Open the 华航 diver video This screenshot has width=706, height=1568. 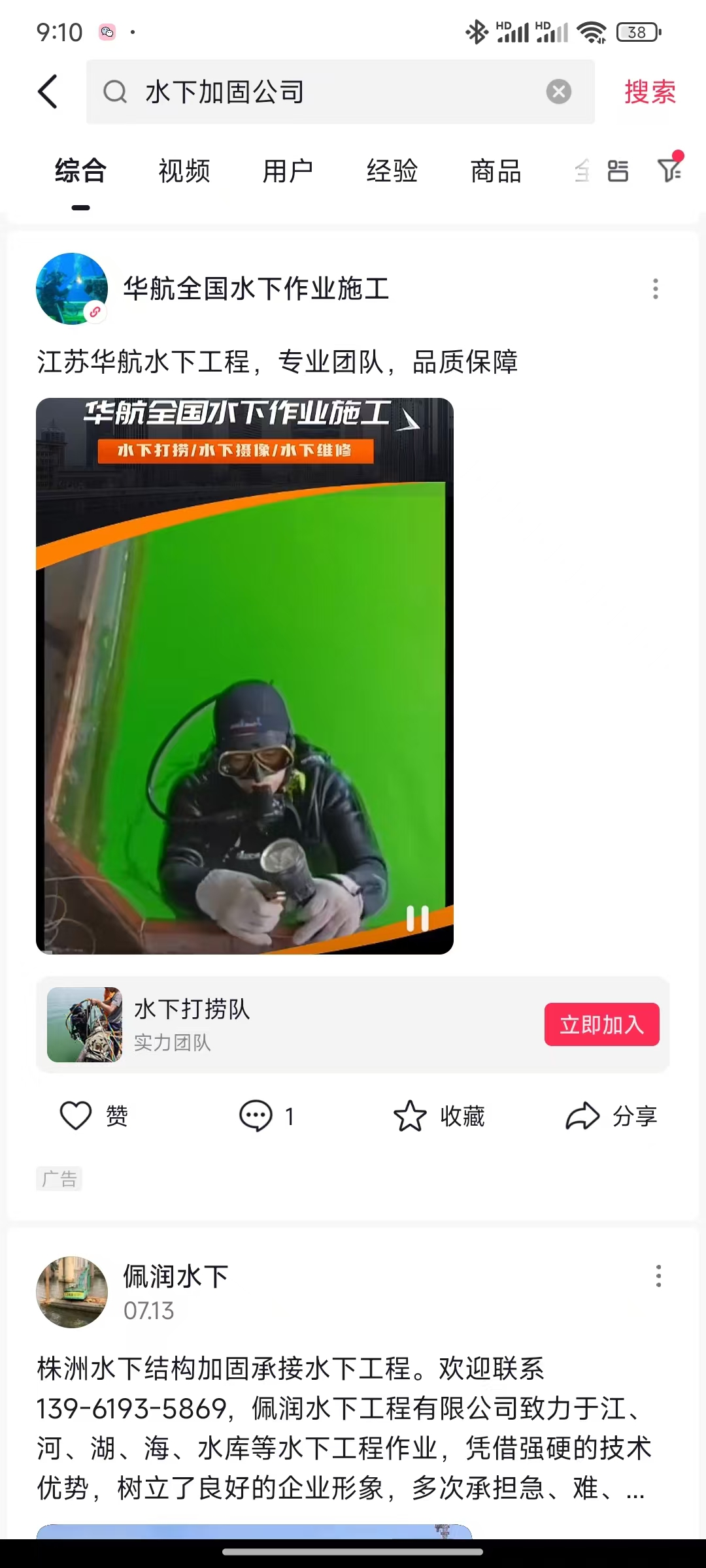pyautogui.click(x=244, y=676)
